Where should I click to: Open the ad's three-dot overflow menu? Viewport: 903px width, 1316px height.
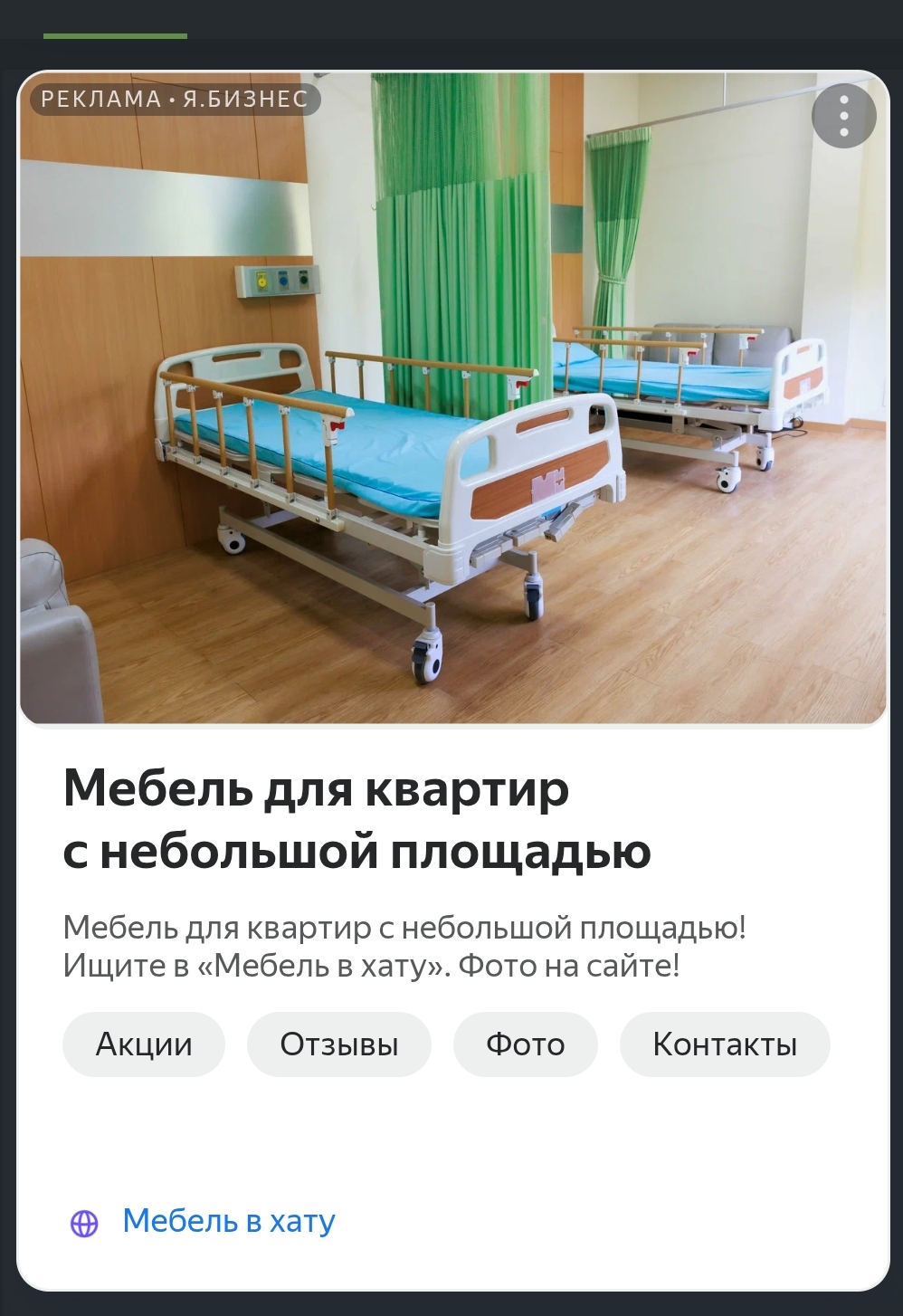[843, 117]
